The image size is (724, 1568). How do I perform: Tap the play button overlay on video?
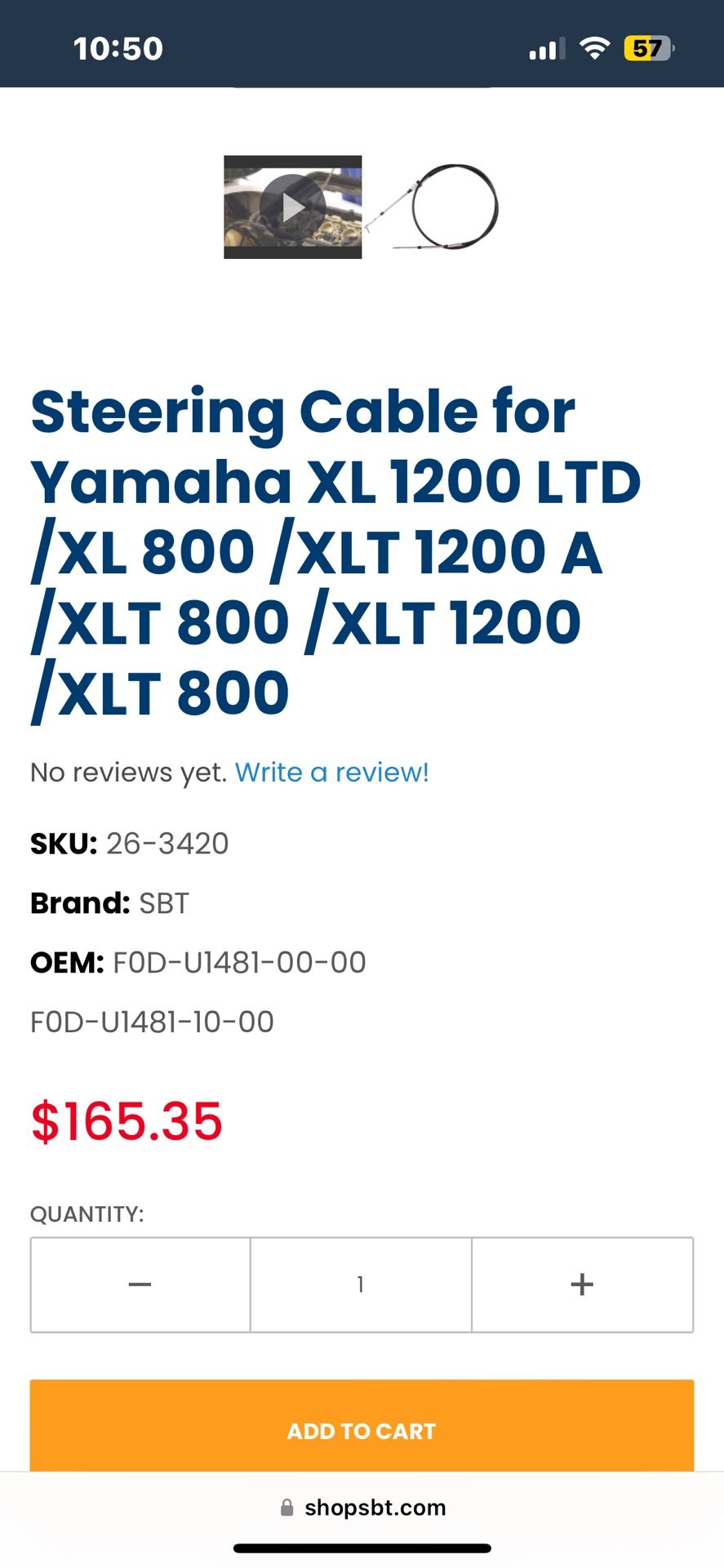point(292,207)
